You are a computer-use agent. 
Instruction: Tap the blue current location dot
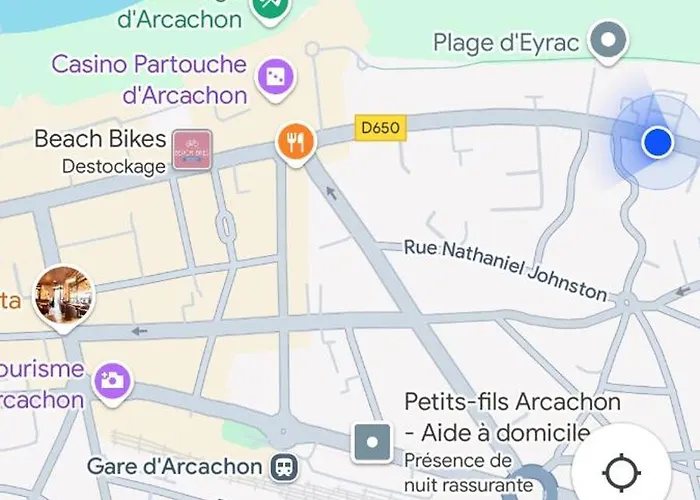click(656, 143)
